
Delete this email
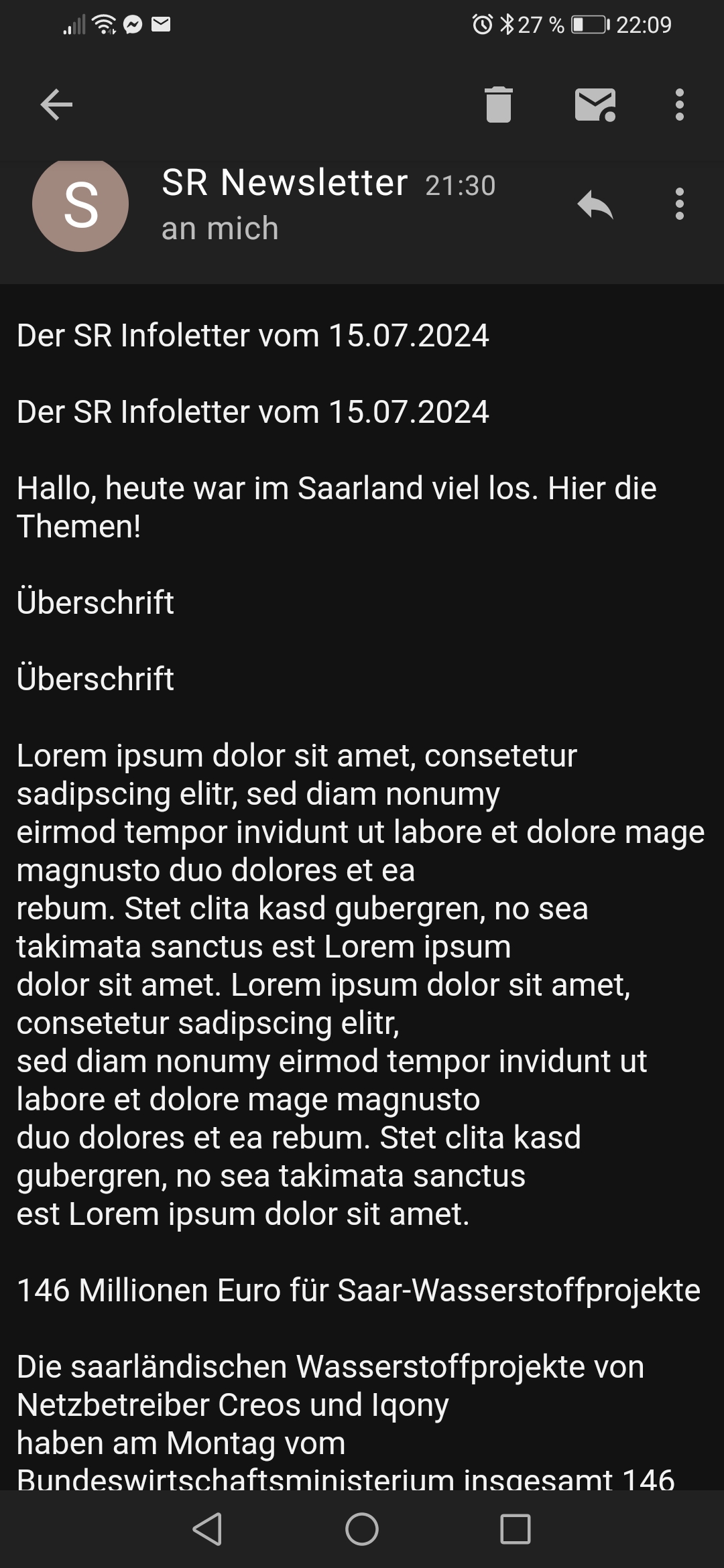tap(498, 105)
